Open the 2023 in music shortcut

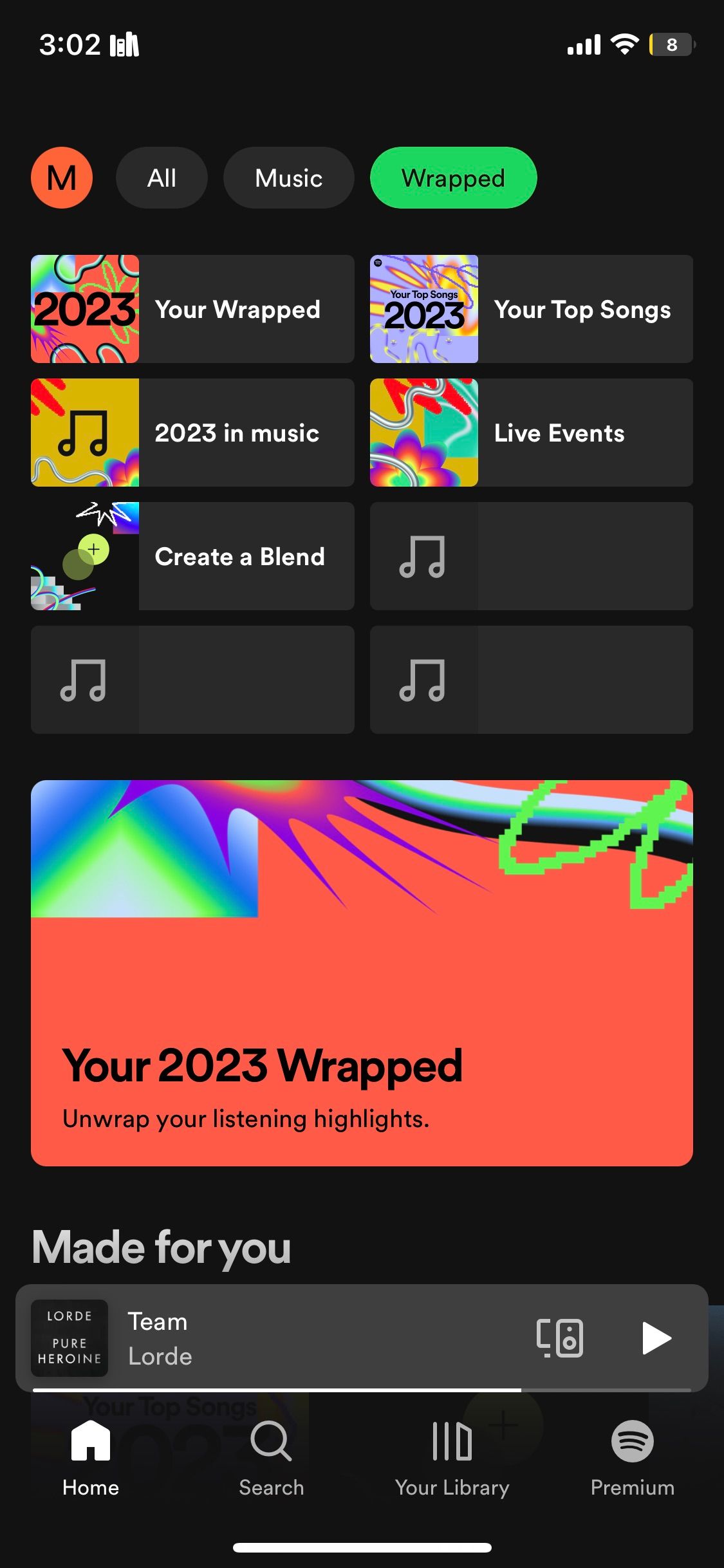point(192,433)
